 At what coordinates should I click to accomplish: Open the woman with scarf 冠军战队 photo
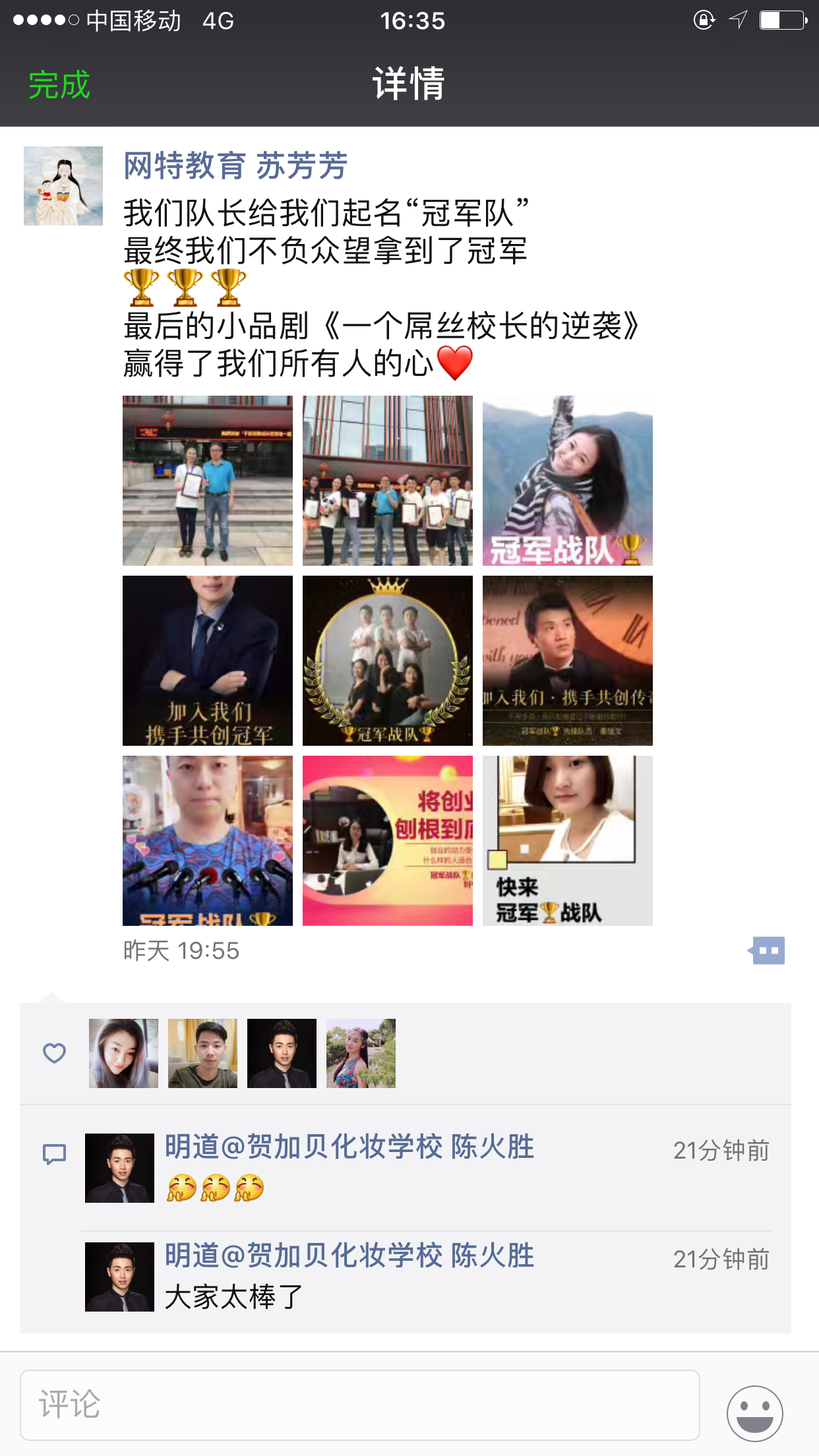pos(568,481)
